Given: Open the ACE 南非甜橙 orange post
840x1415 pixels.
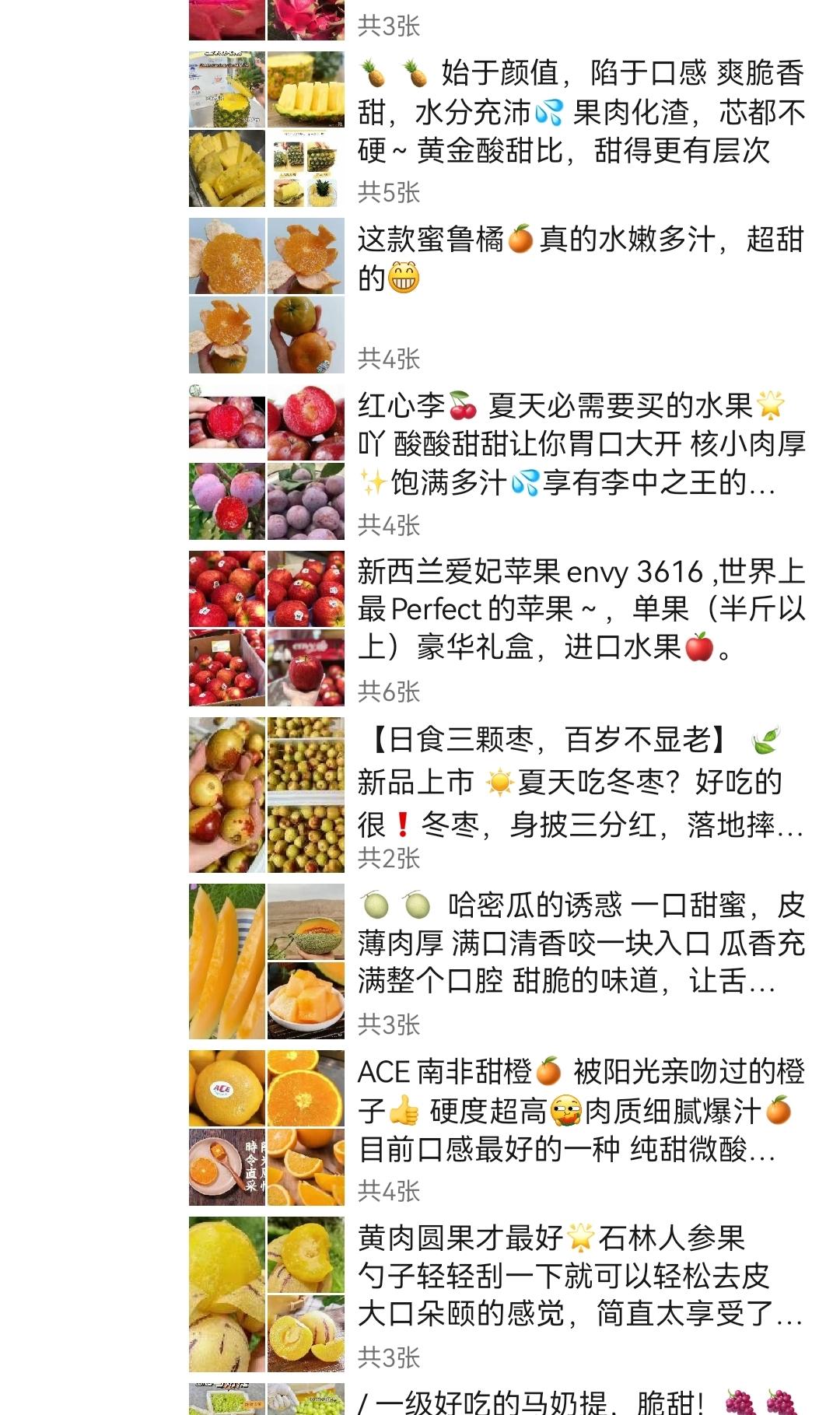Looking at the screenshot, I should coord(498,1128).
